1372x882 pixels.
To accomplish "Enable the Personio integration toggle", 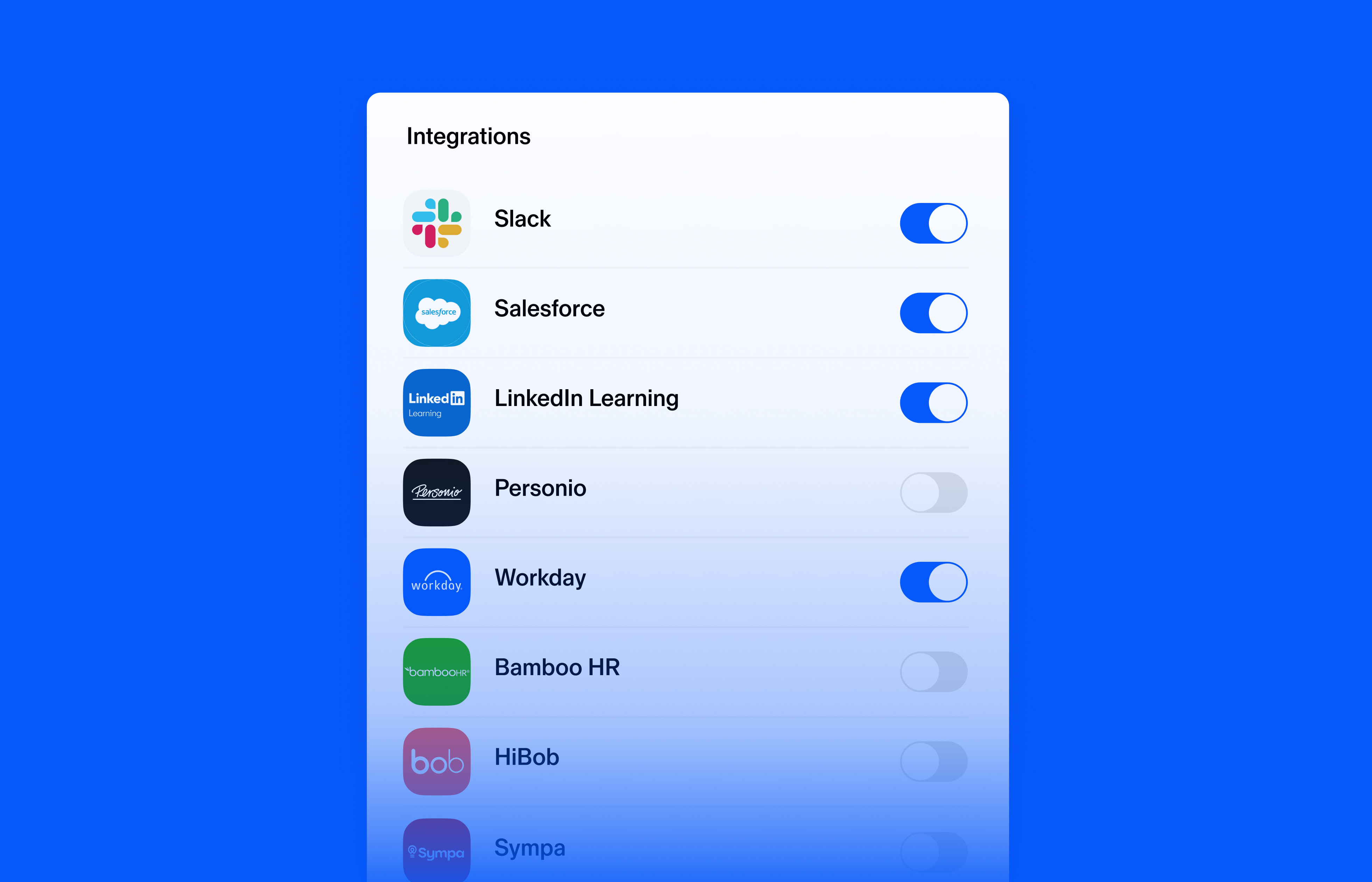I will [933, 492].
